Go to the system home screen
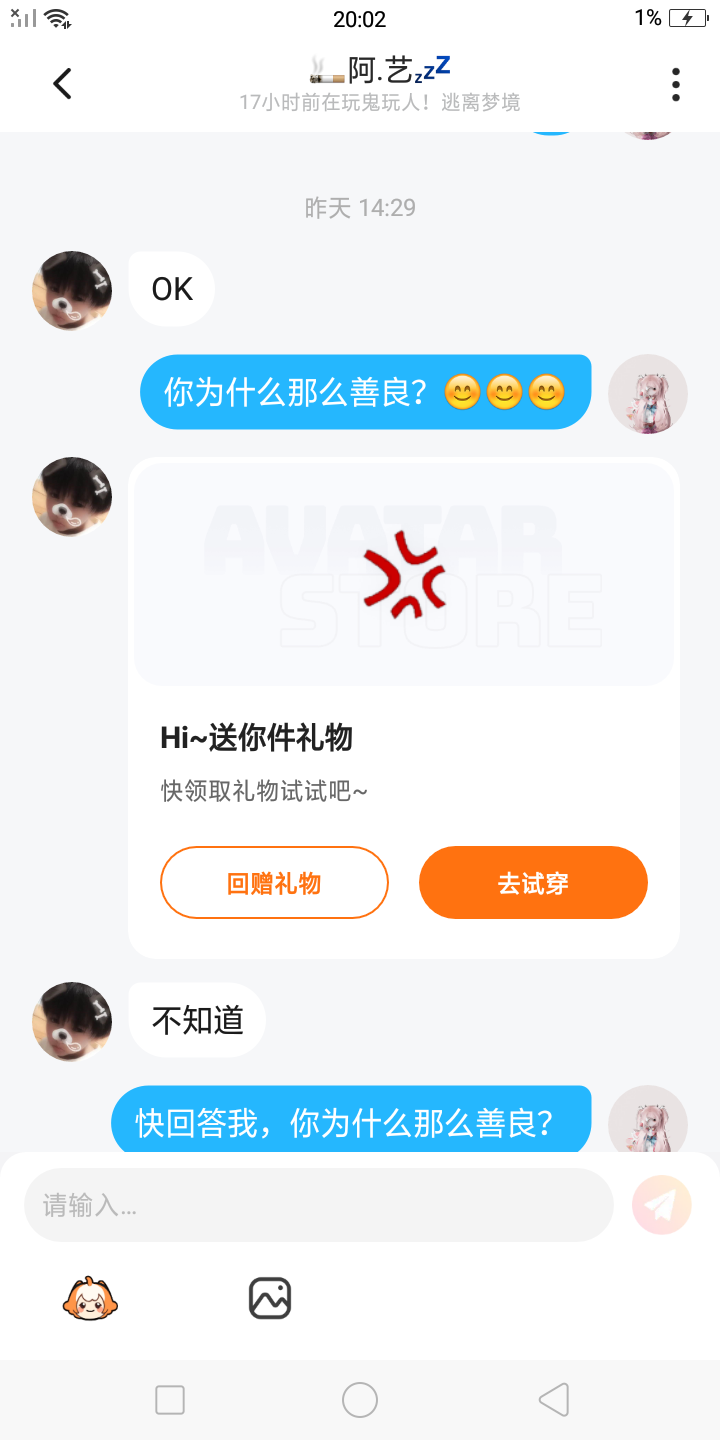Viewport: 720px width, 1440px height. [x=360, y=1400]
